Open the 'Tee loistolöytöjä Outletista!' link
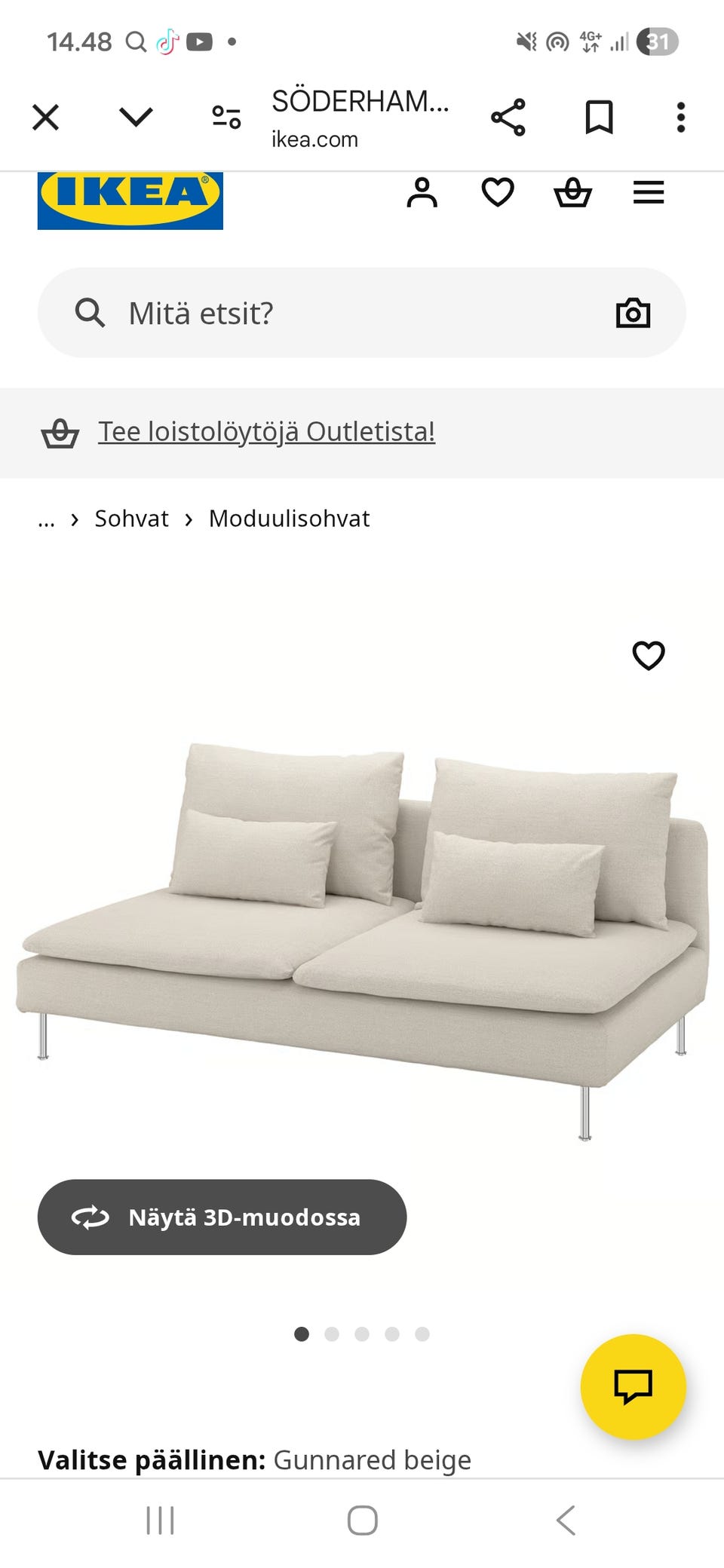 tap(266, 432)
